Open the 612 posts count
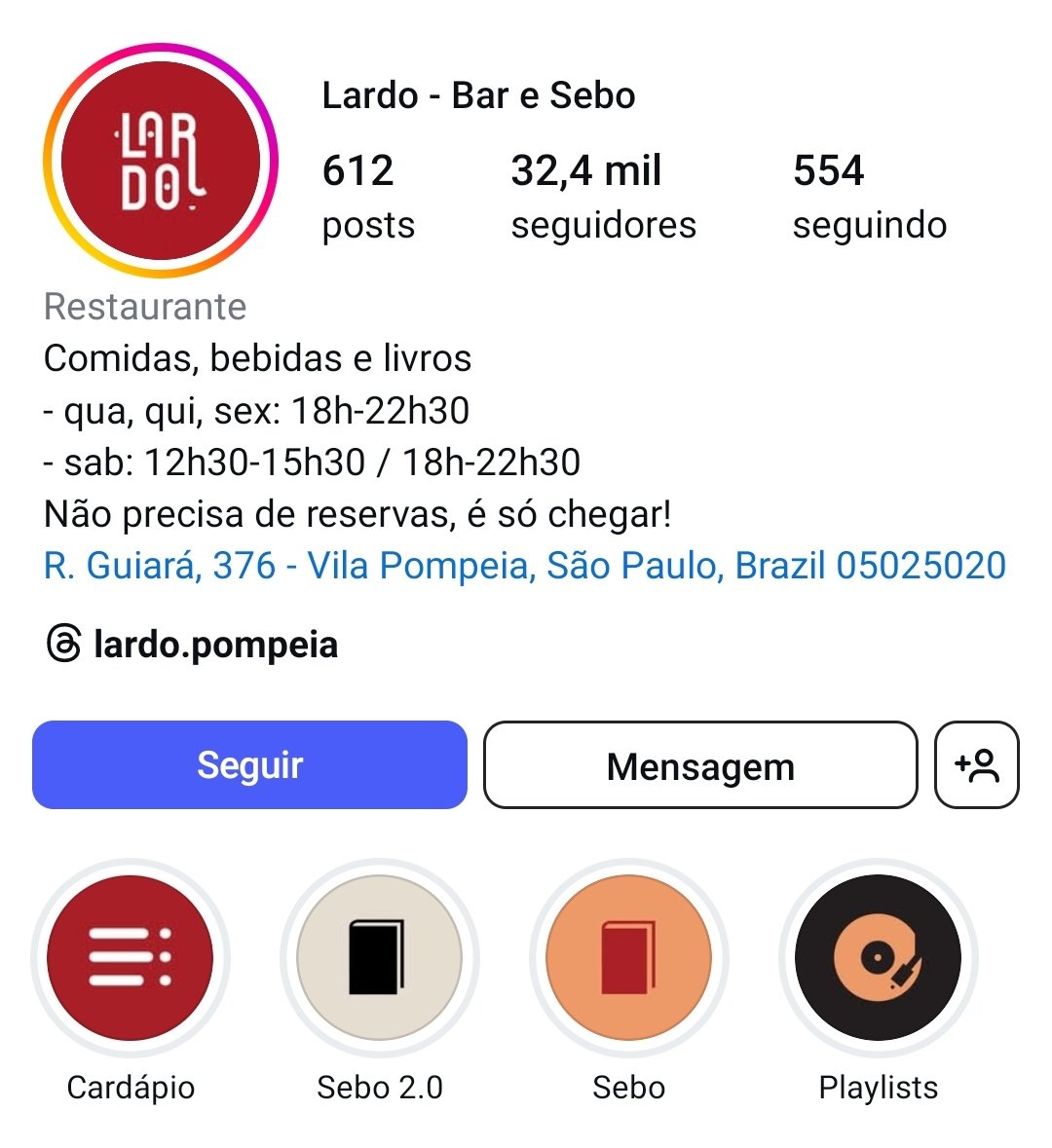This screenshot has width=1052, height=1148. [368, 196]
